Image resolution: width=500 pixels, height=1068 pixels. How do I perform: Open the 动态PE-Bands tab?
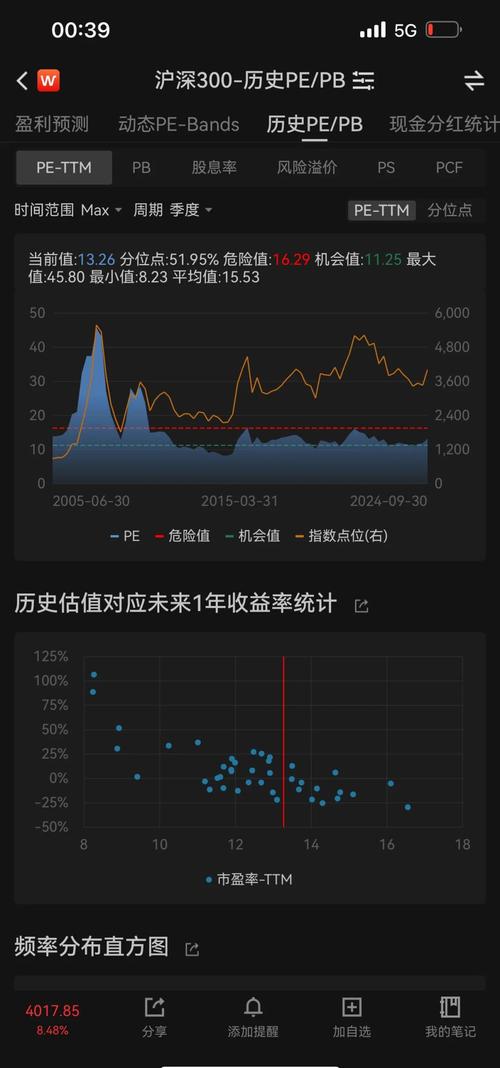tap(178, 124)
